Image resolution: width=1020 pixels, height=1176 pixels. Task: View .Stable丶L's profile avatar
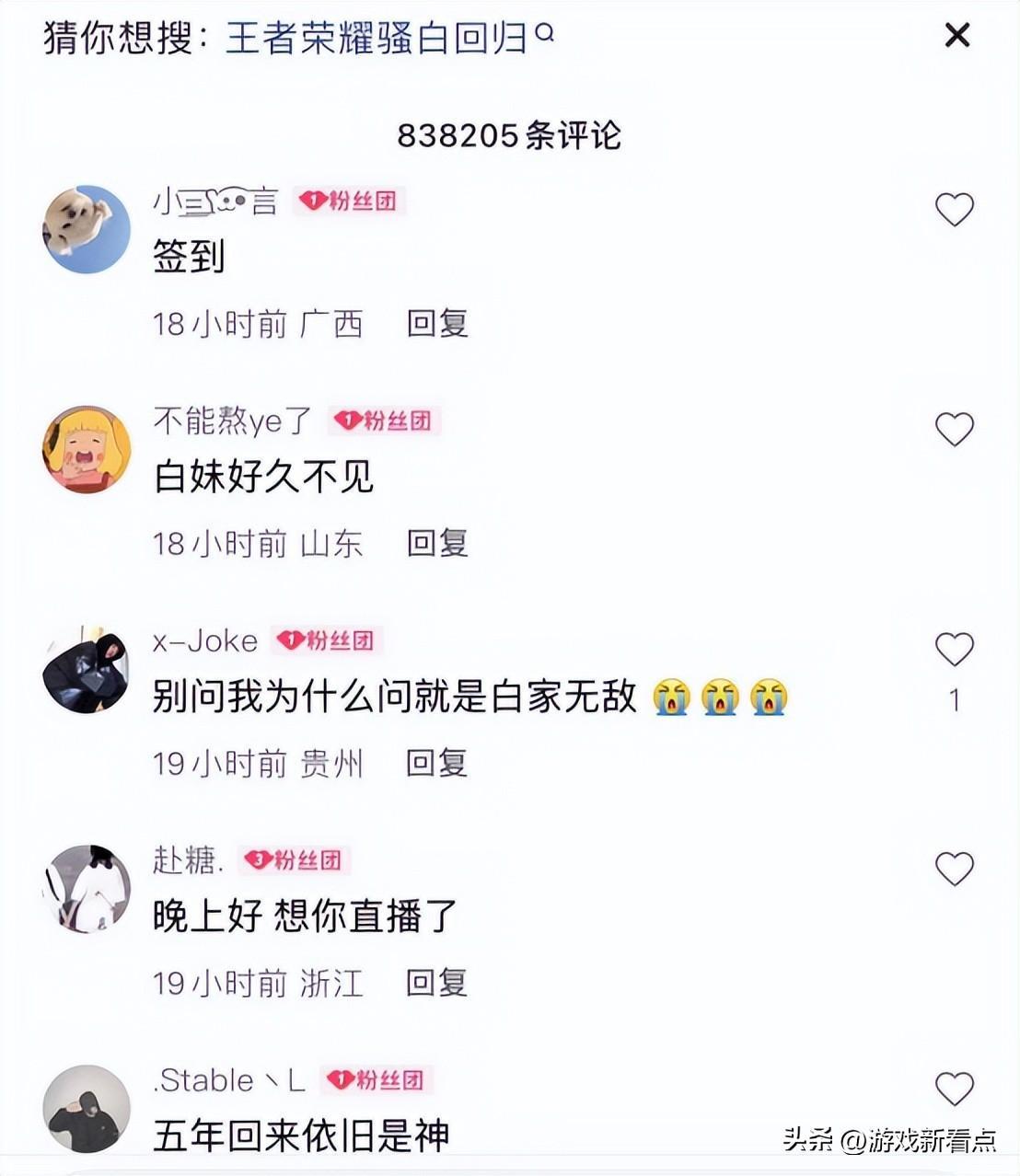pyautogui.click(x=87, y=1109)
